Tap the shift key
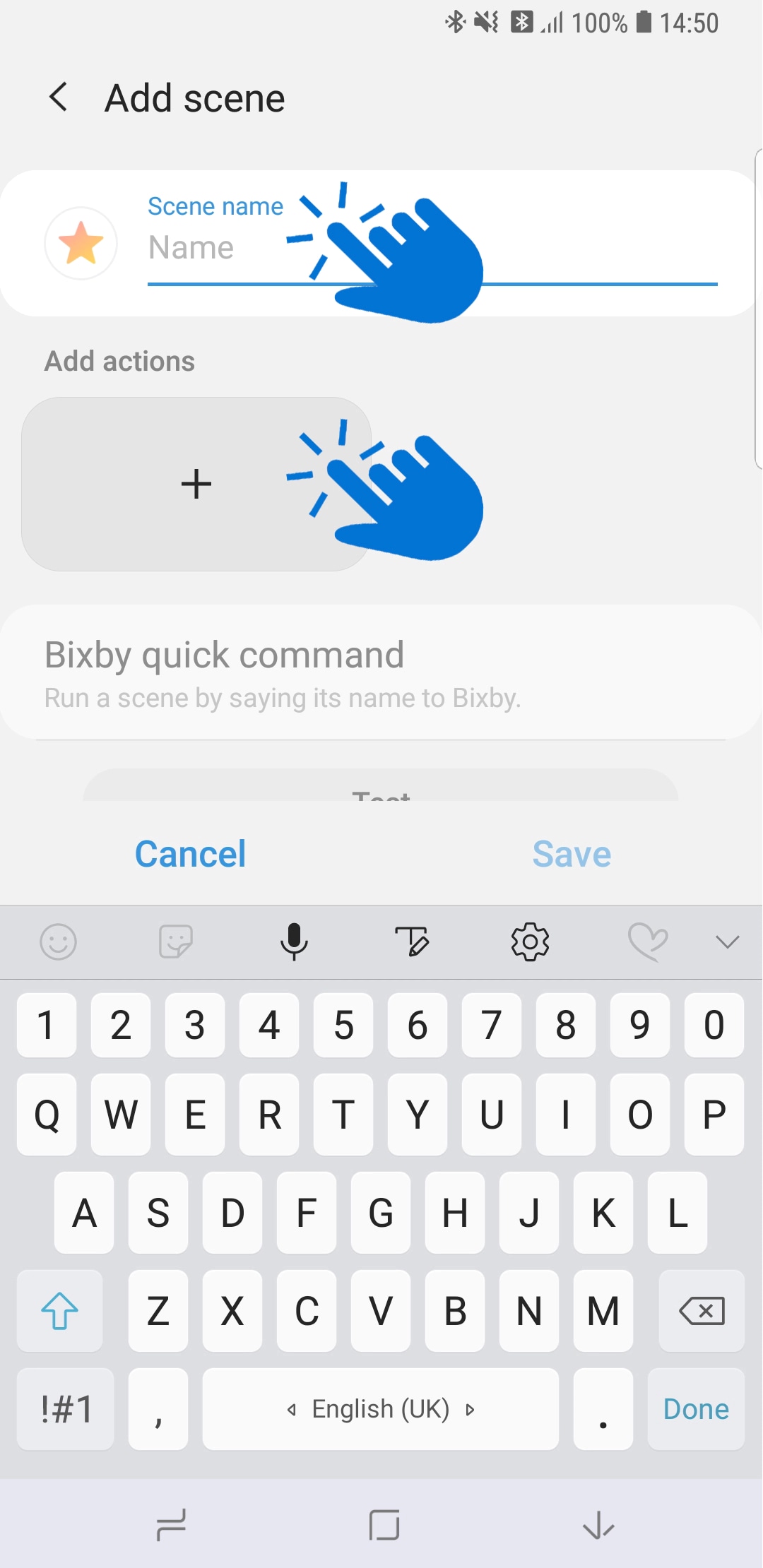The width and height of the screenshot is (763, 1568). (x=59, y=1311)
